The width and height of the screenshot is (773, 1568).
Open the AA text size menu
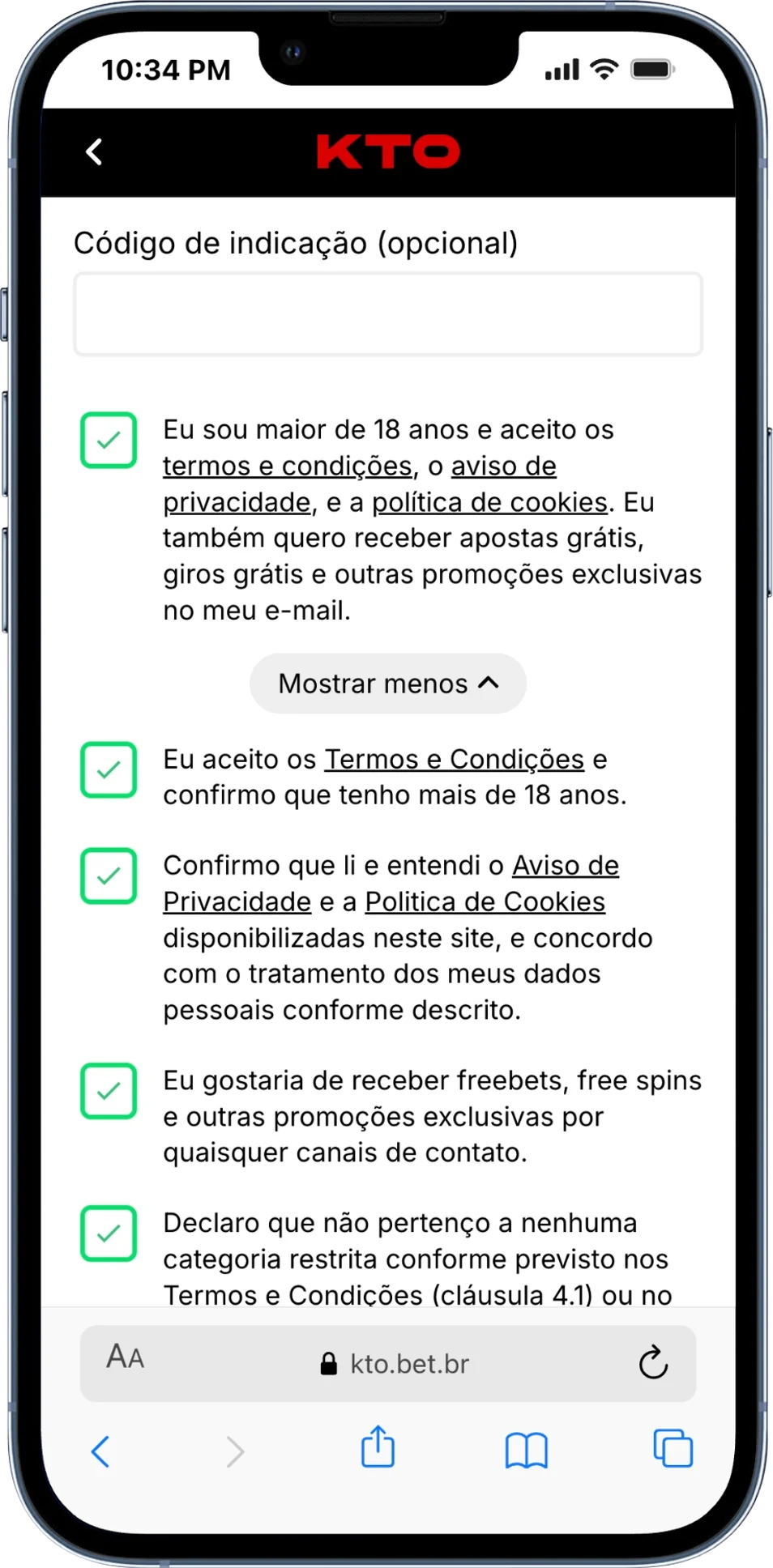(126, 1357)
